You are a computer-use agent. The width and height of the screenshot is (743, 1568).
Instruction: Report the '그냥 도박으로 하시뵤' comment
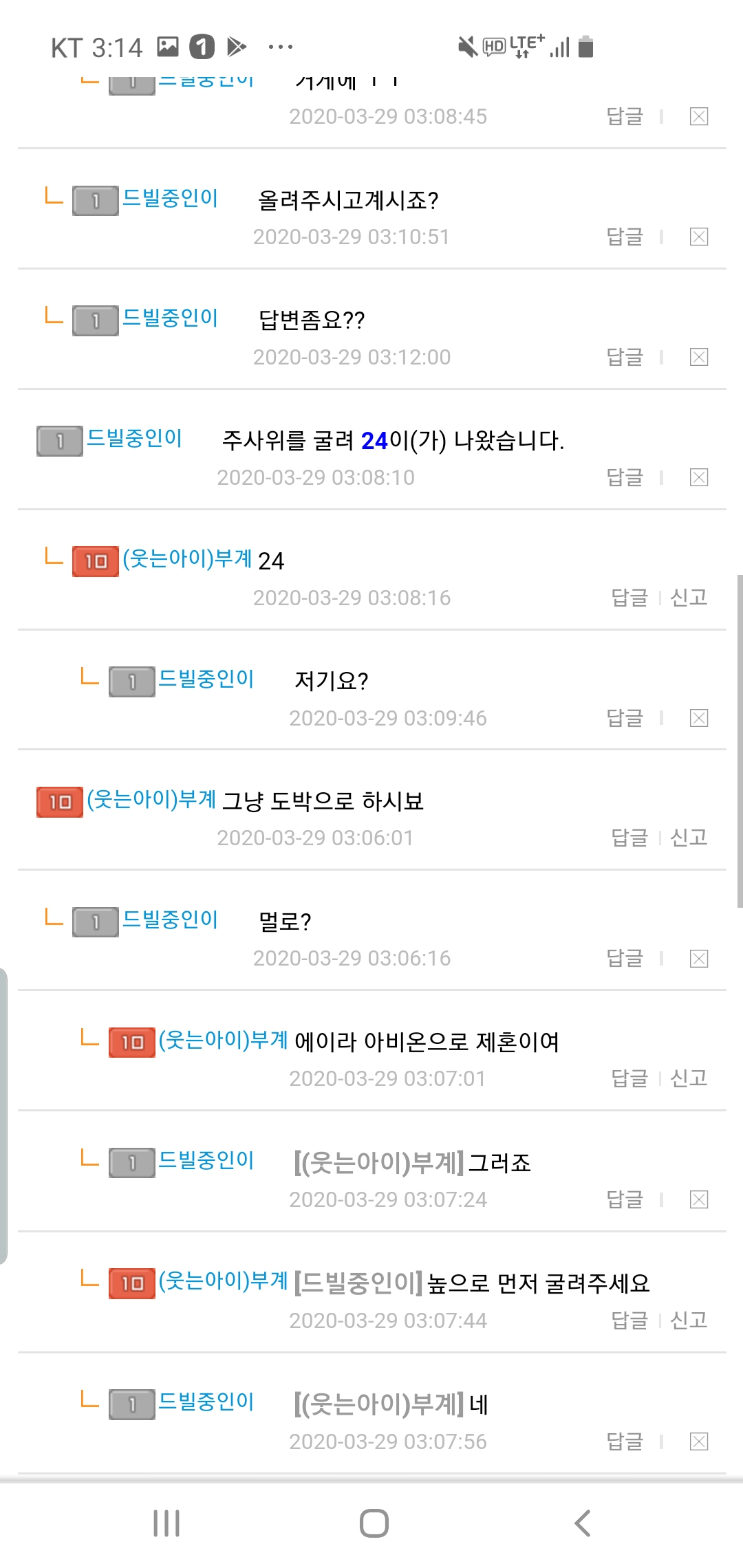click(x=689, y=838)
